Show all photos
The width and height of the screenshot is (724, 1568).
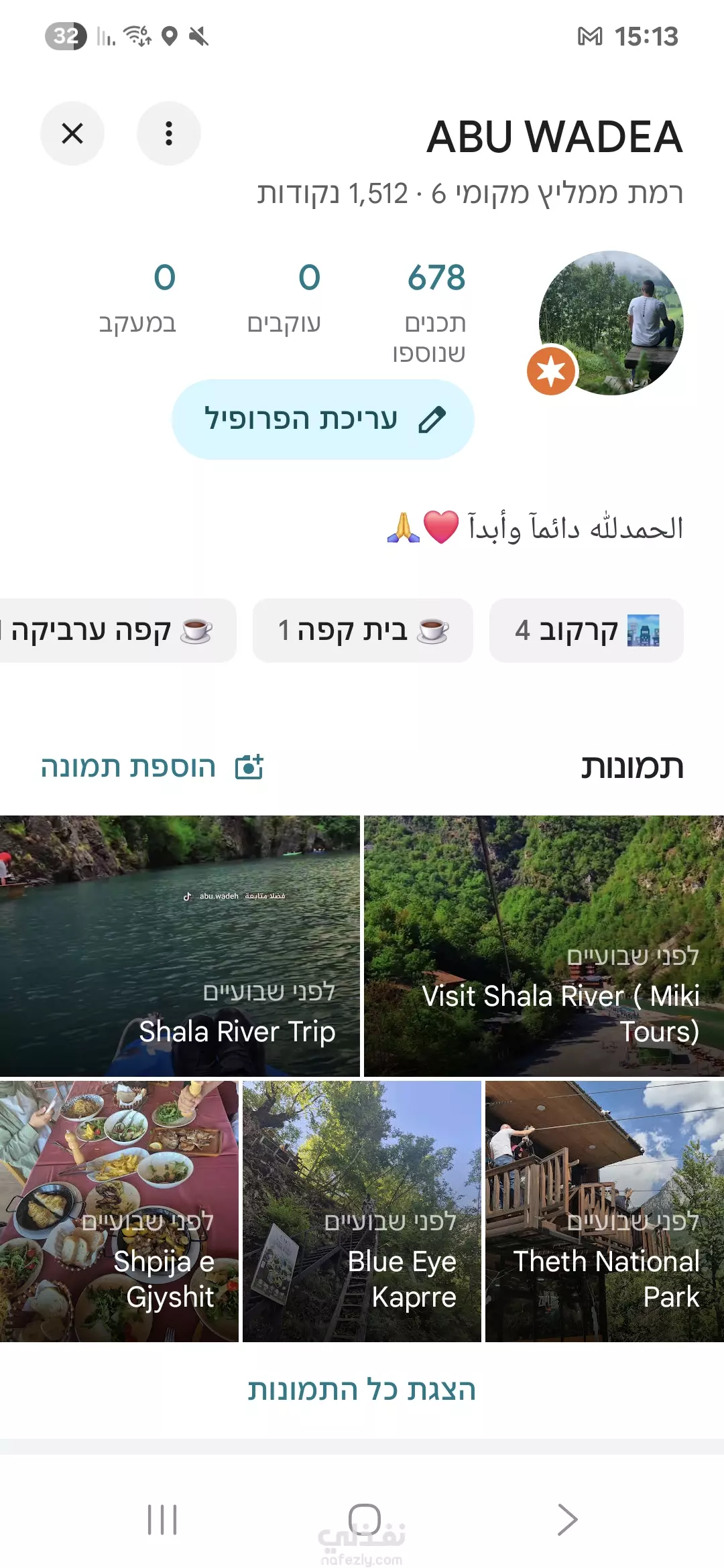[362, 1390]
